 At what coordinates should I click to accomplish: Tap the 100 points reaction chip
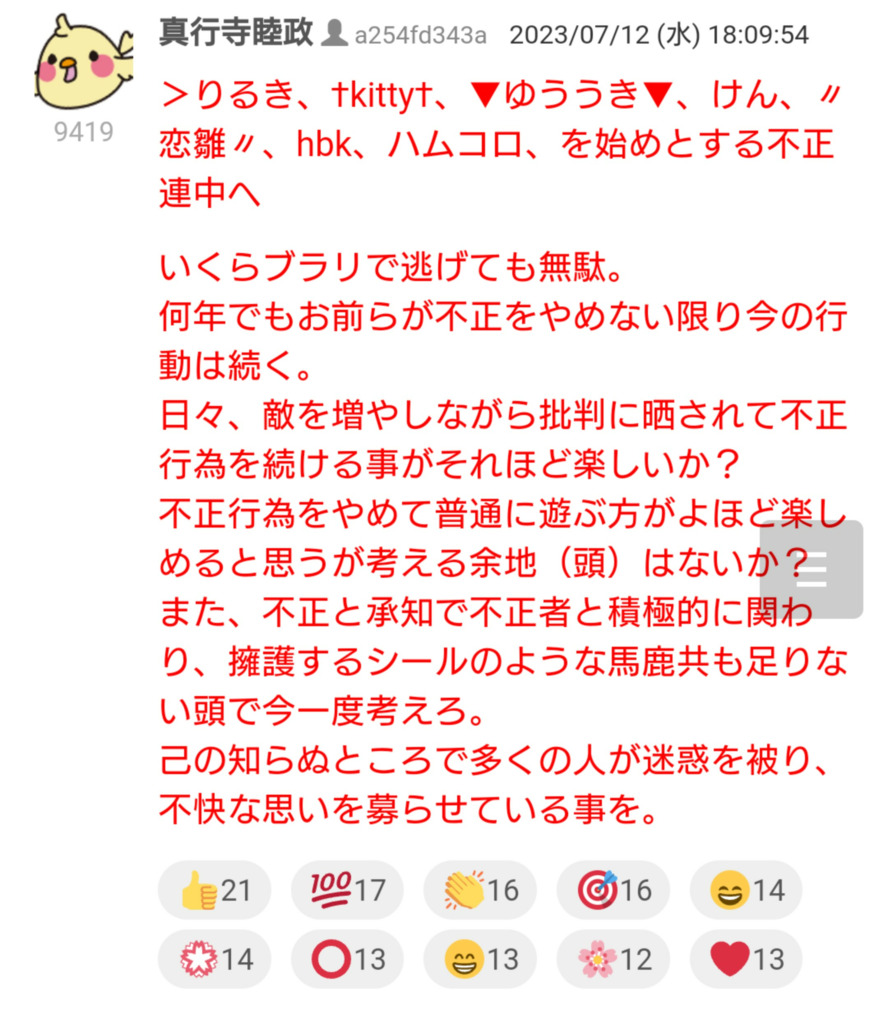(347, 890)
